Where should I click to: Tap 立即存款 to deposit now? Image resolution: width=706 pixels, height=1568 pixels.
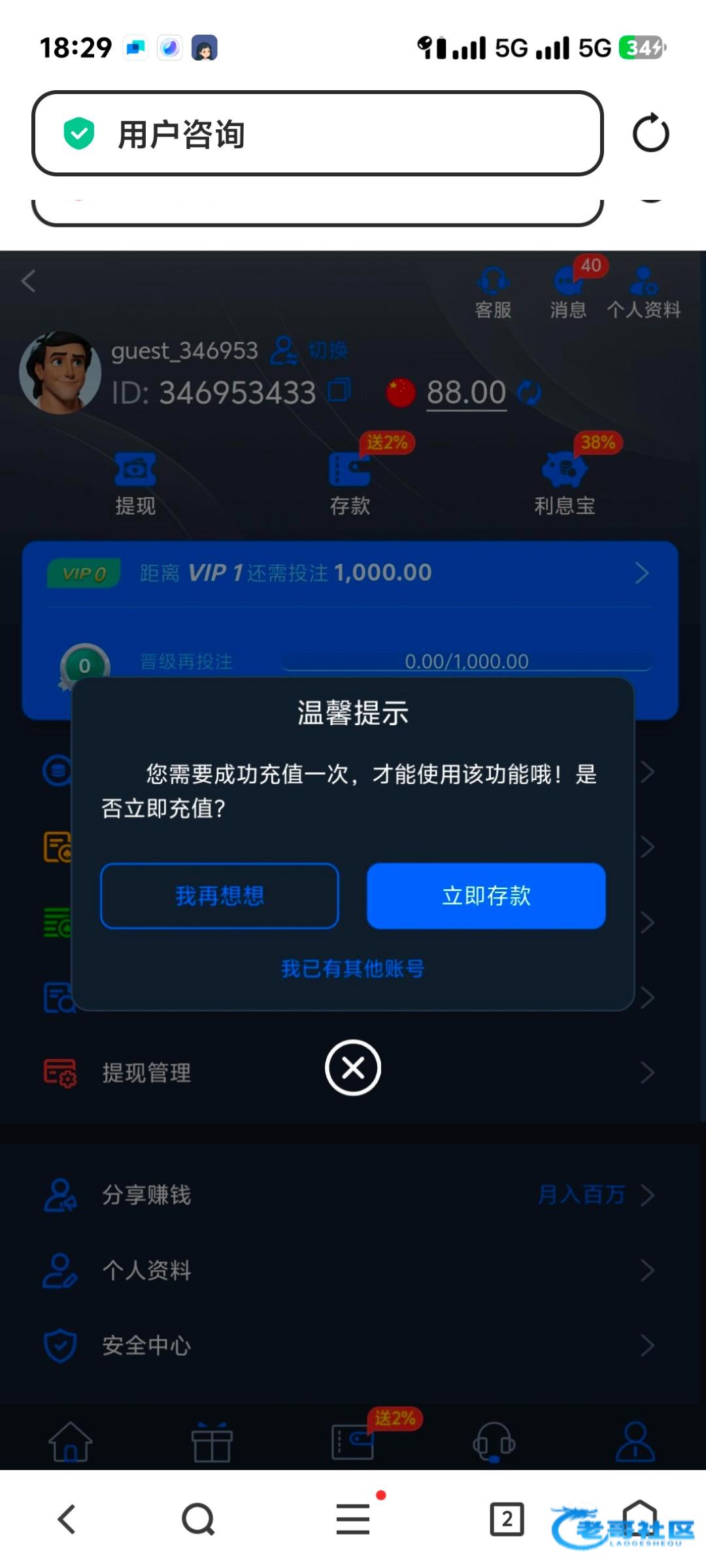[486, 896]
